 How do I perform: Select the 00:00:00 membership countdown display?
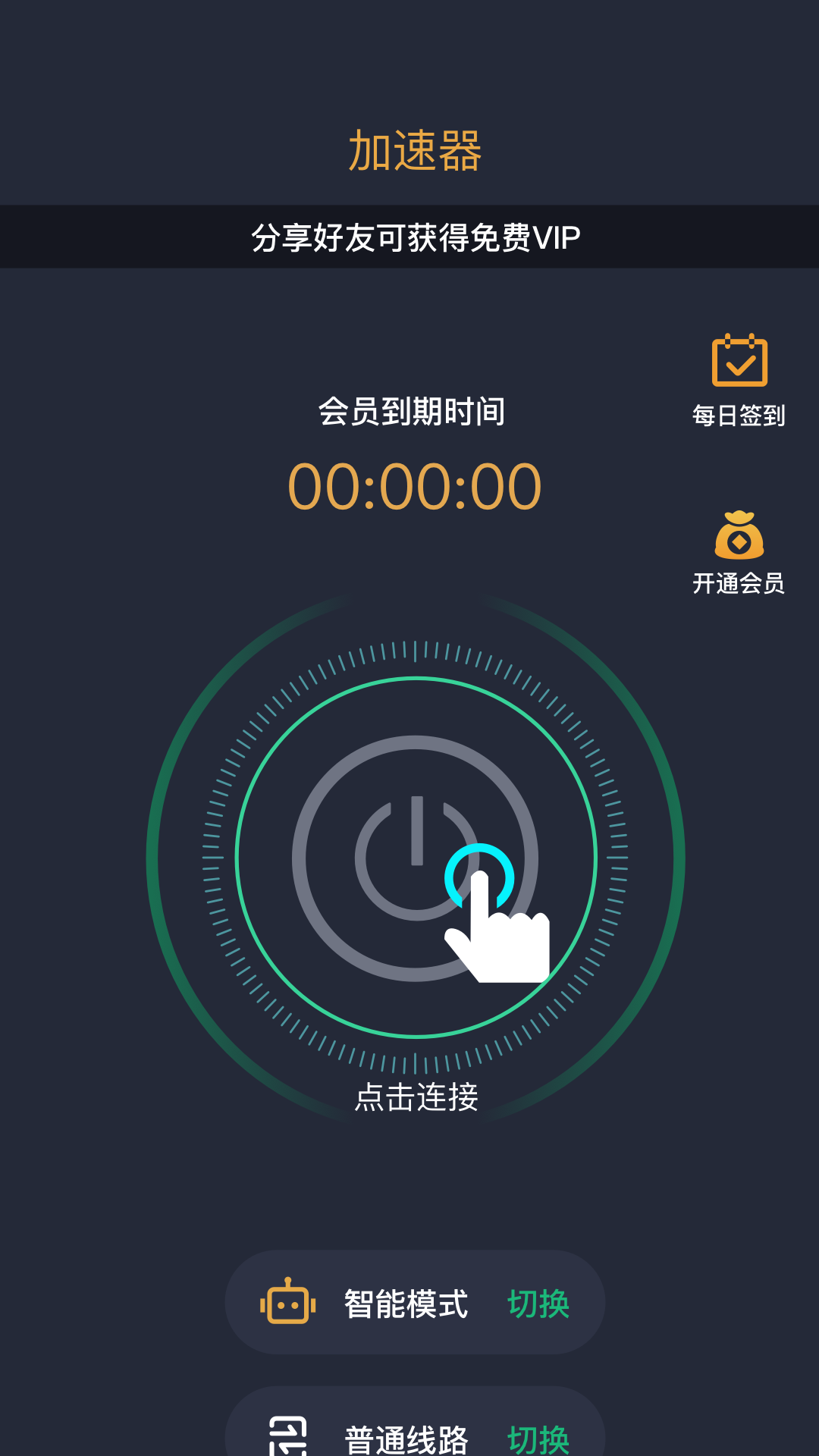[x=417, y=485]
